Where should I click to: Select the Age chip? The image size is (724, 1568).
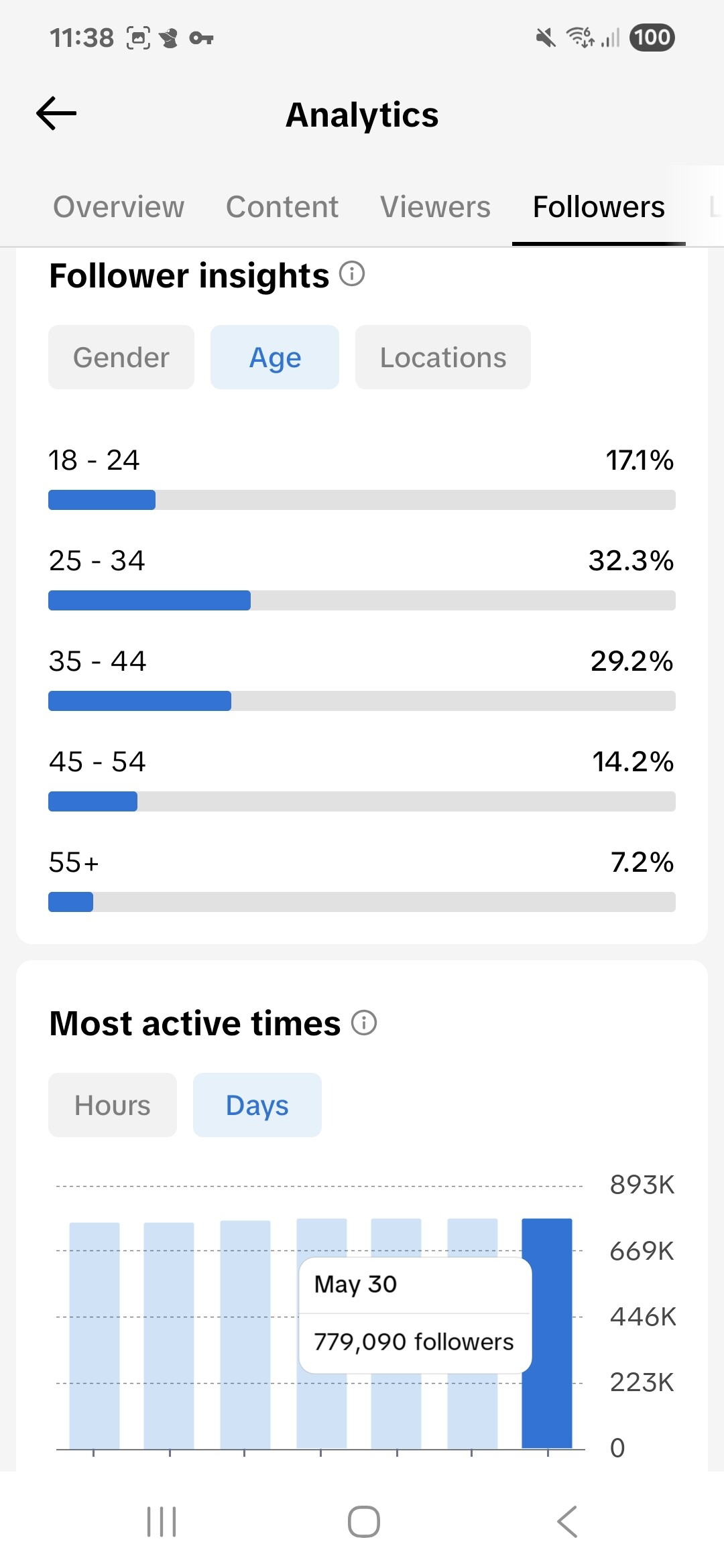(x=275, y=357)
